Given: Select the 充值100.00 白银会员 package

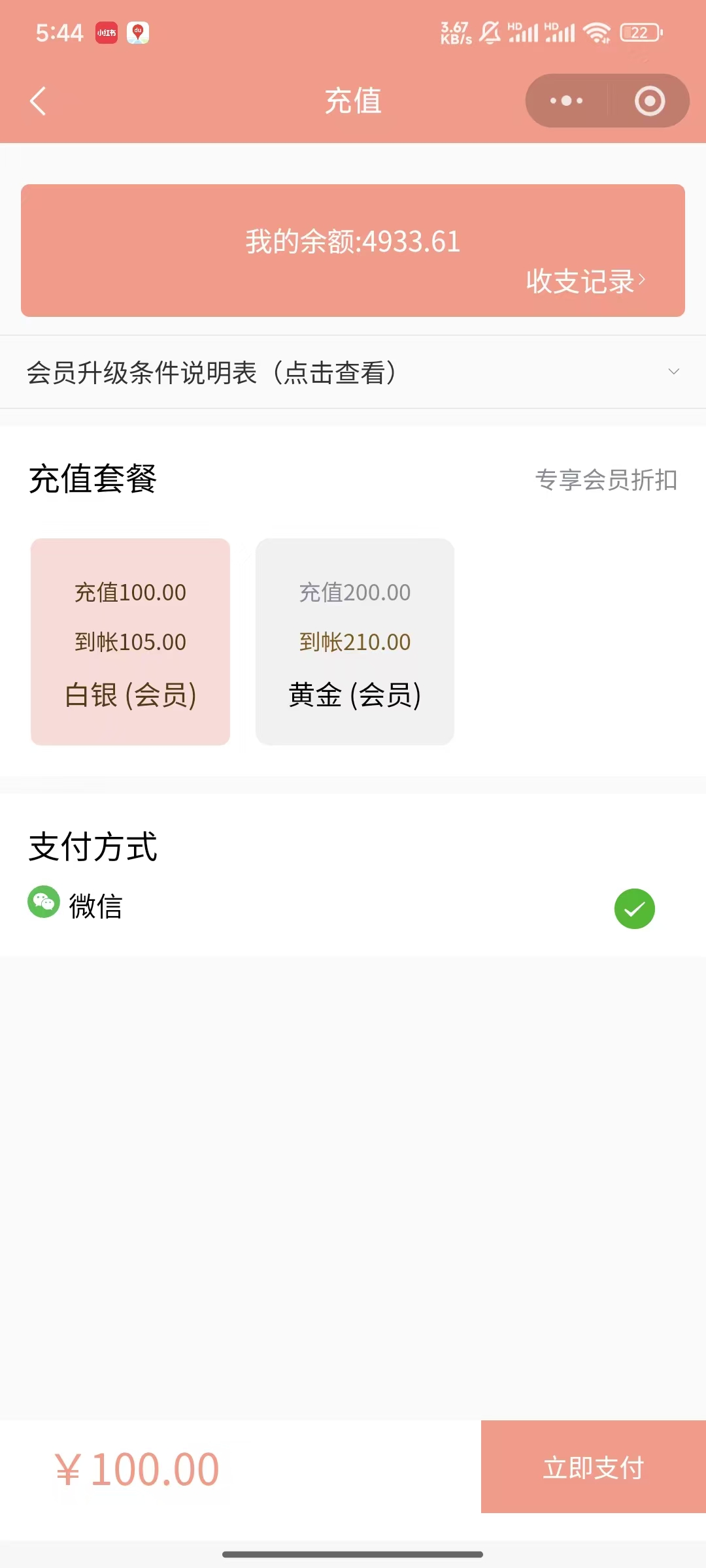Looking at the screenshot, I should point(130,642).
